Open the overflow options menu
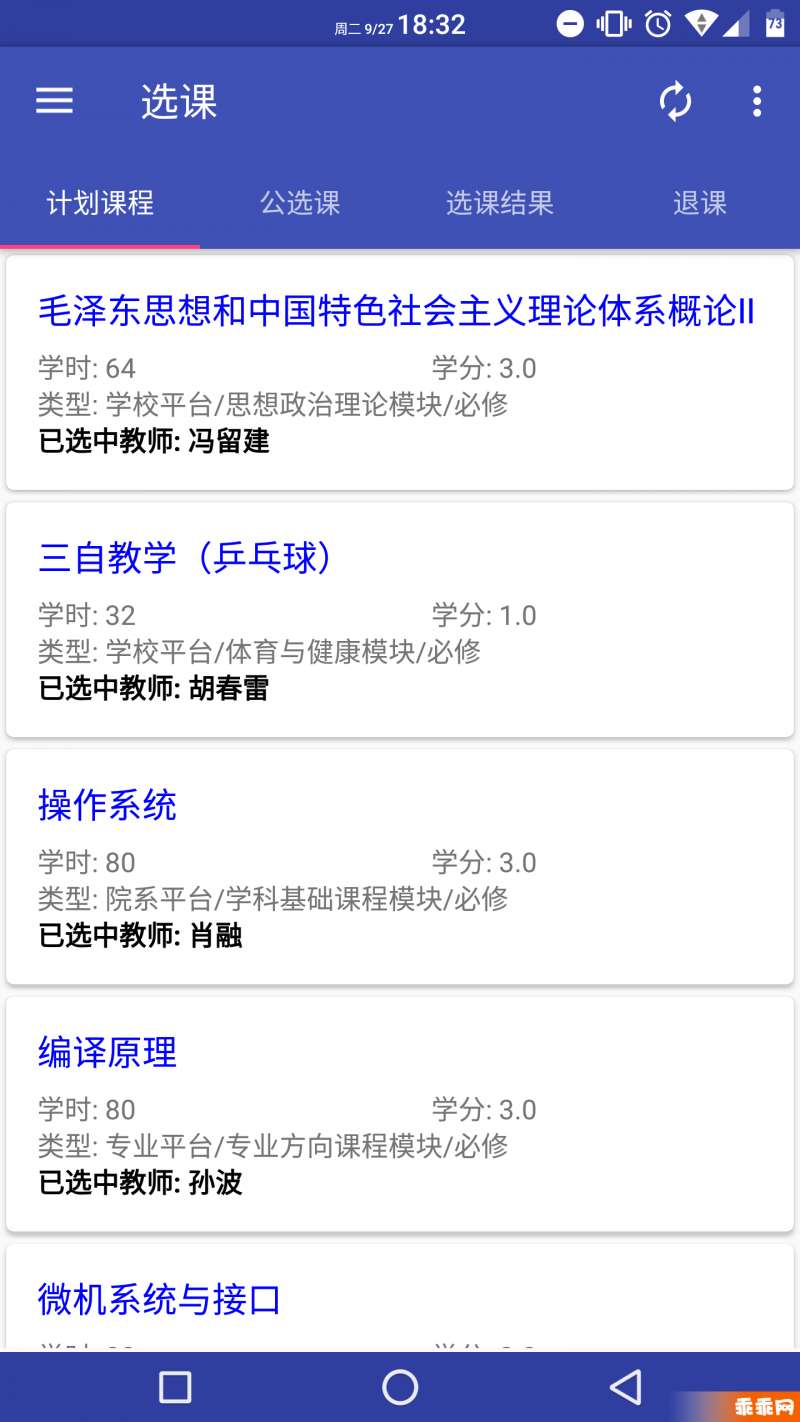 click(x=757, y=101)
